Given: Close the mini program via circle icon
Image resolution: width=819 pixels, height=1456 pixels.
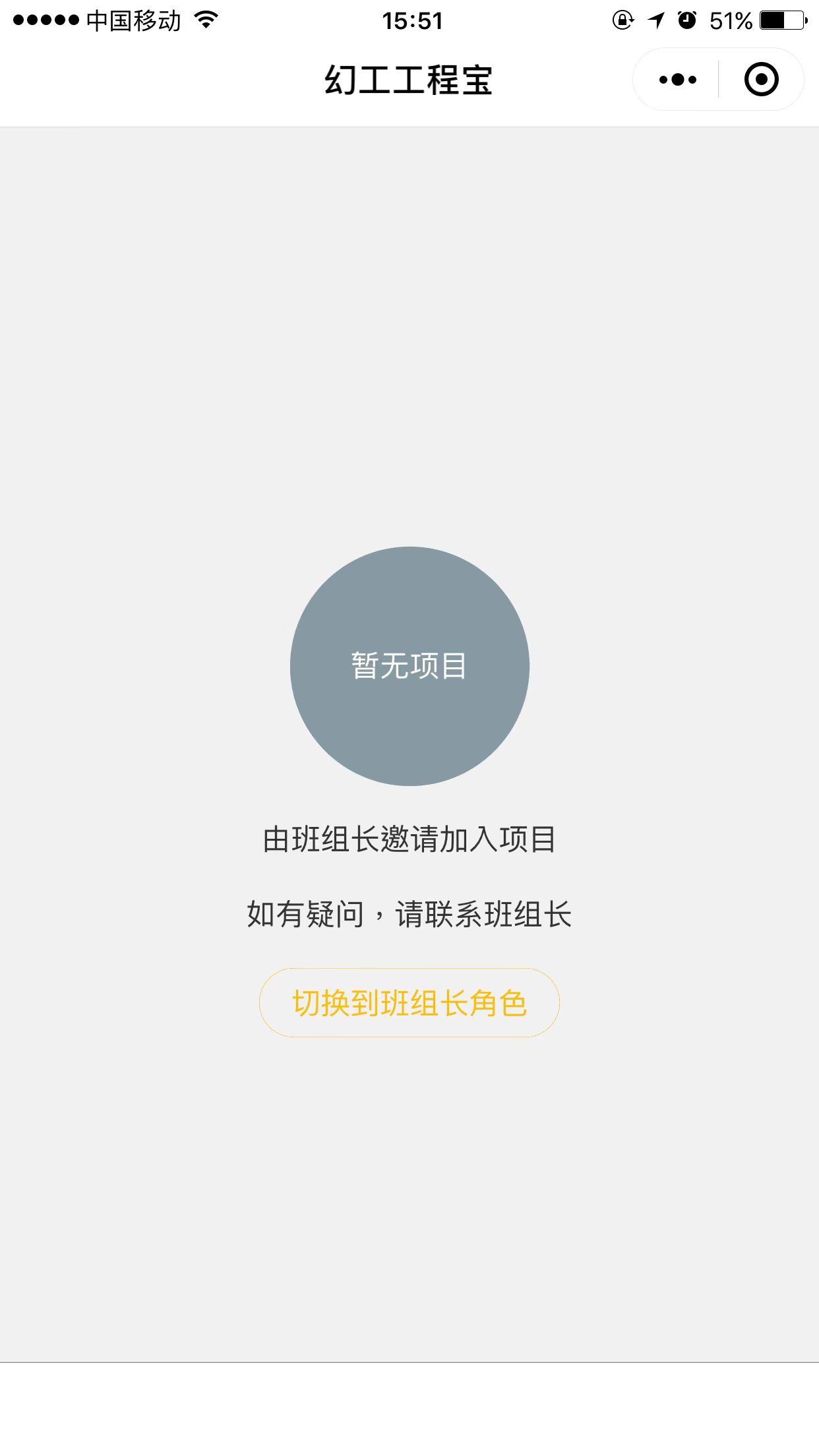Looking at the screenshot, I should click(x=761, y=80).
